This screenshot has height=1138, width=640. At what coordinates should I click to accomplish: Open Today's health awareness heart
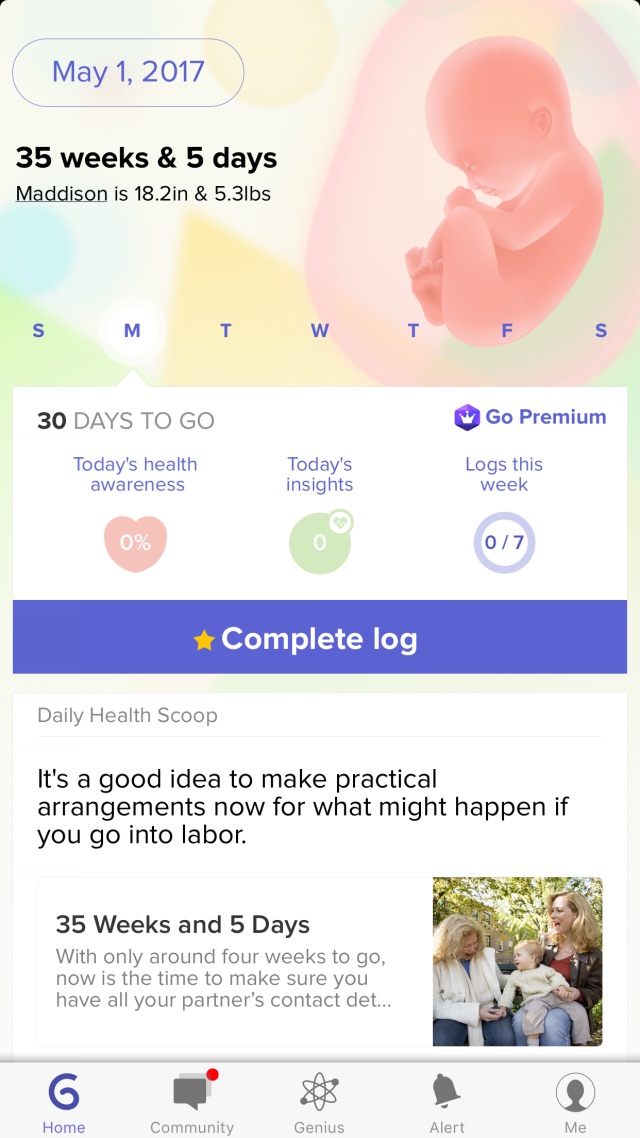[x=135, y=543]
